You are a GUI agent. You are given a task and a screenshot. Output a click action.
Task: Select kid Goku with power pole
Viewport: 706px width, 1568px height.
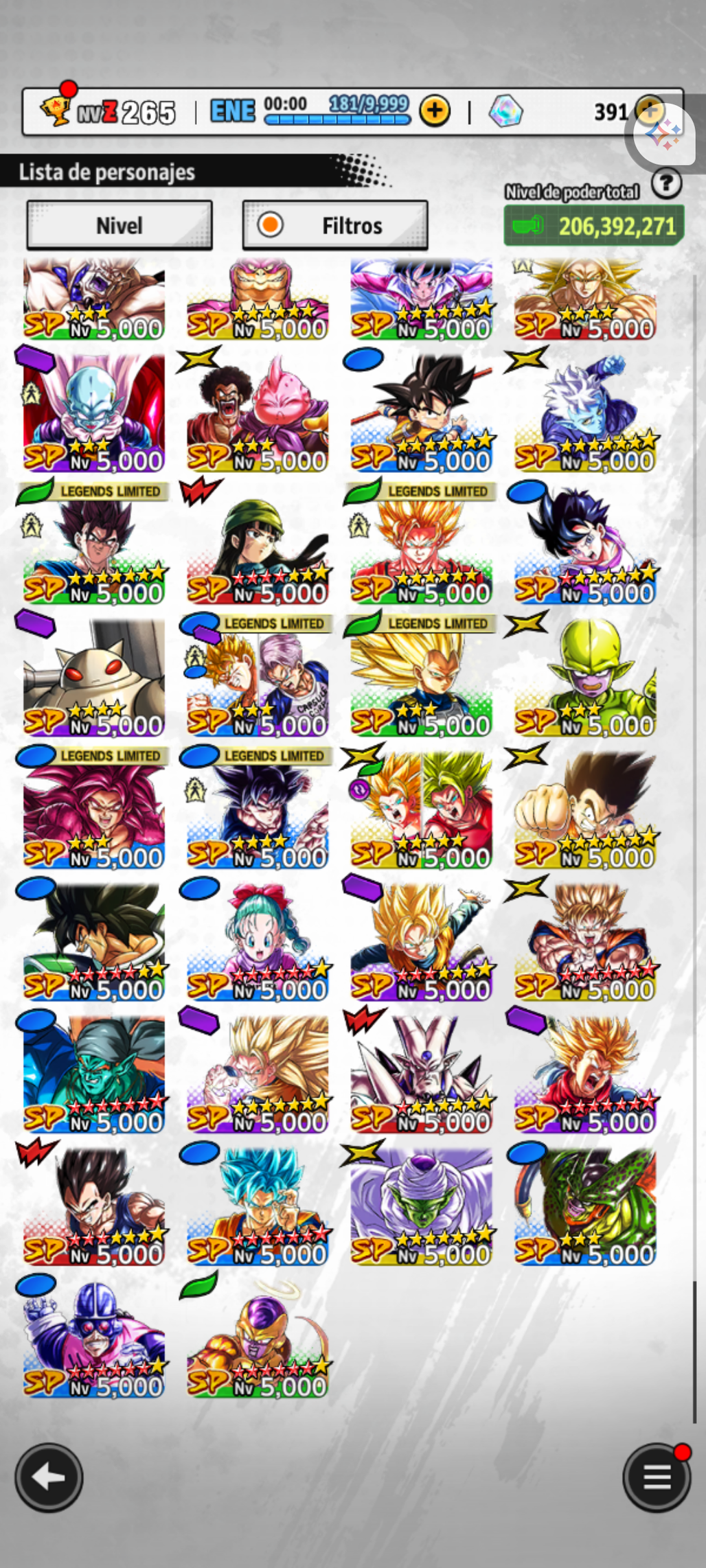(421, 413)
